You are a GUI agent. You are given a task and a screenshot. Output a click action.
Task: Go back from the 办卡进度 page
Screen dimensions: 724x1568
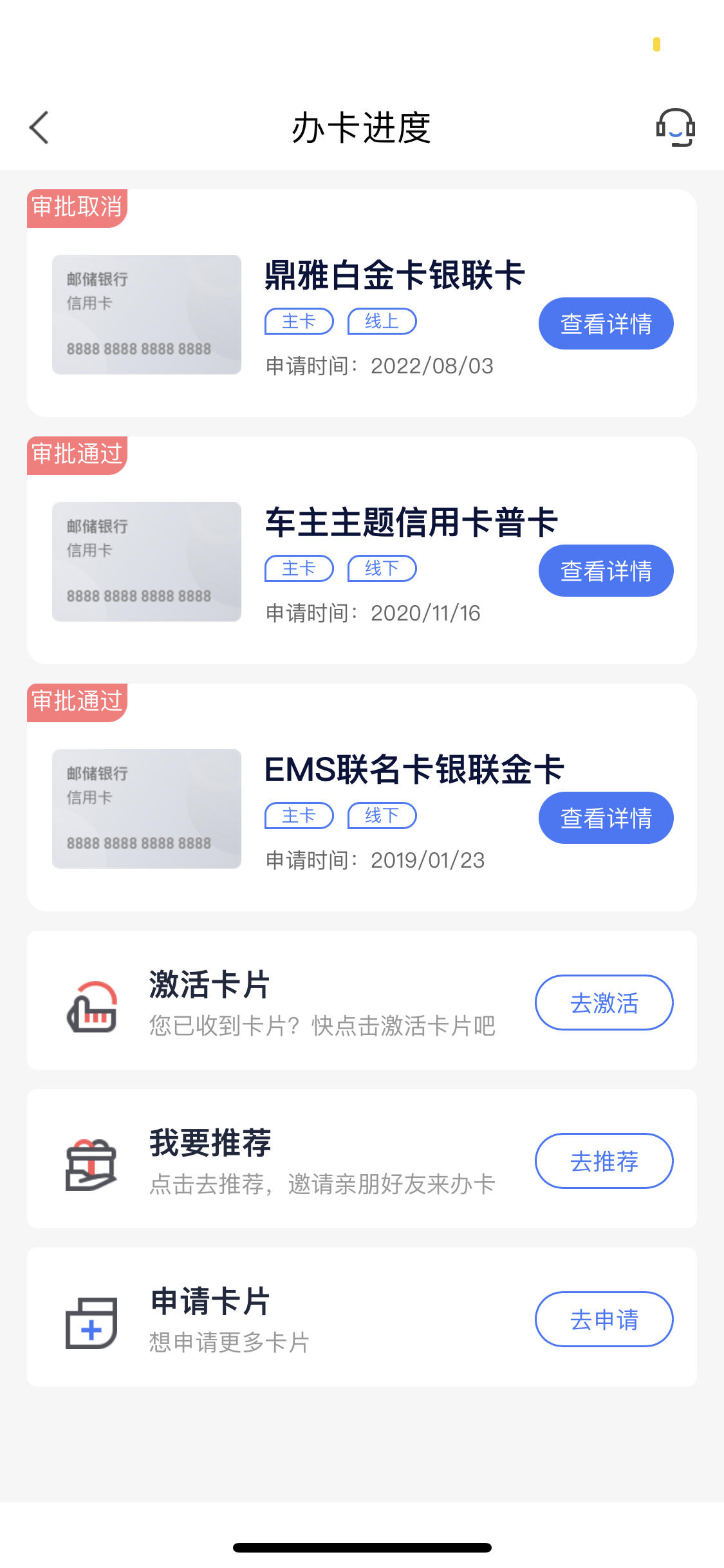point(39,127)
